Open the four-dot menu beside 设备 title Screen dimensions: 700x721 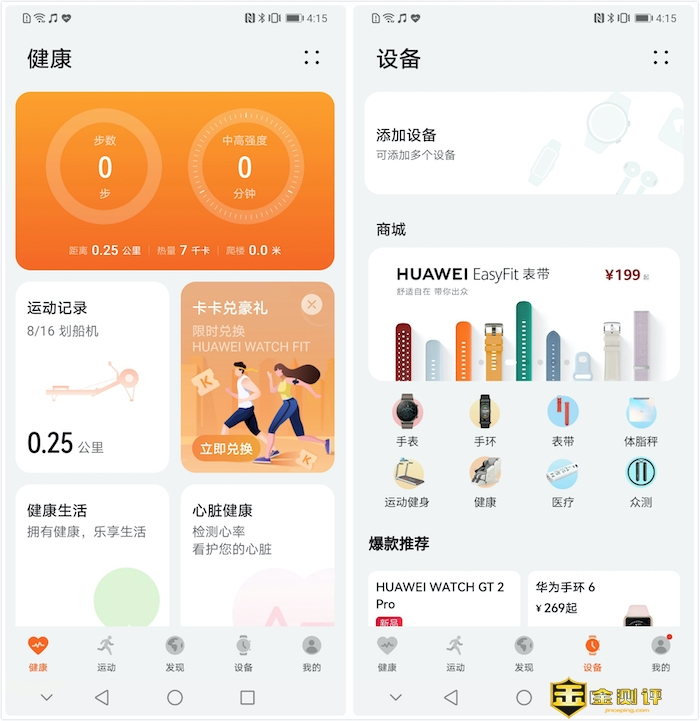pos(661,58)
